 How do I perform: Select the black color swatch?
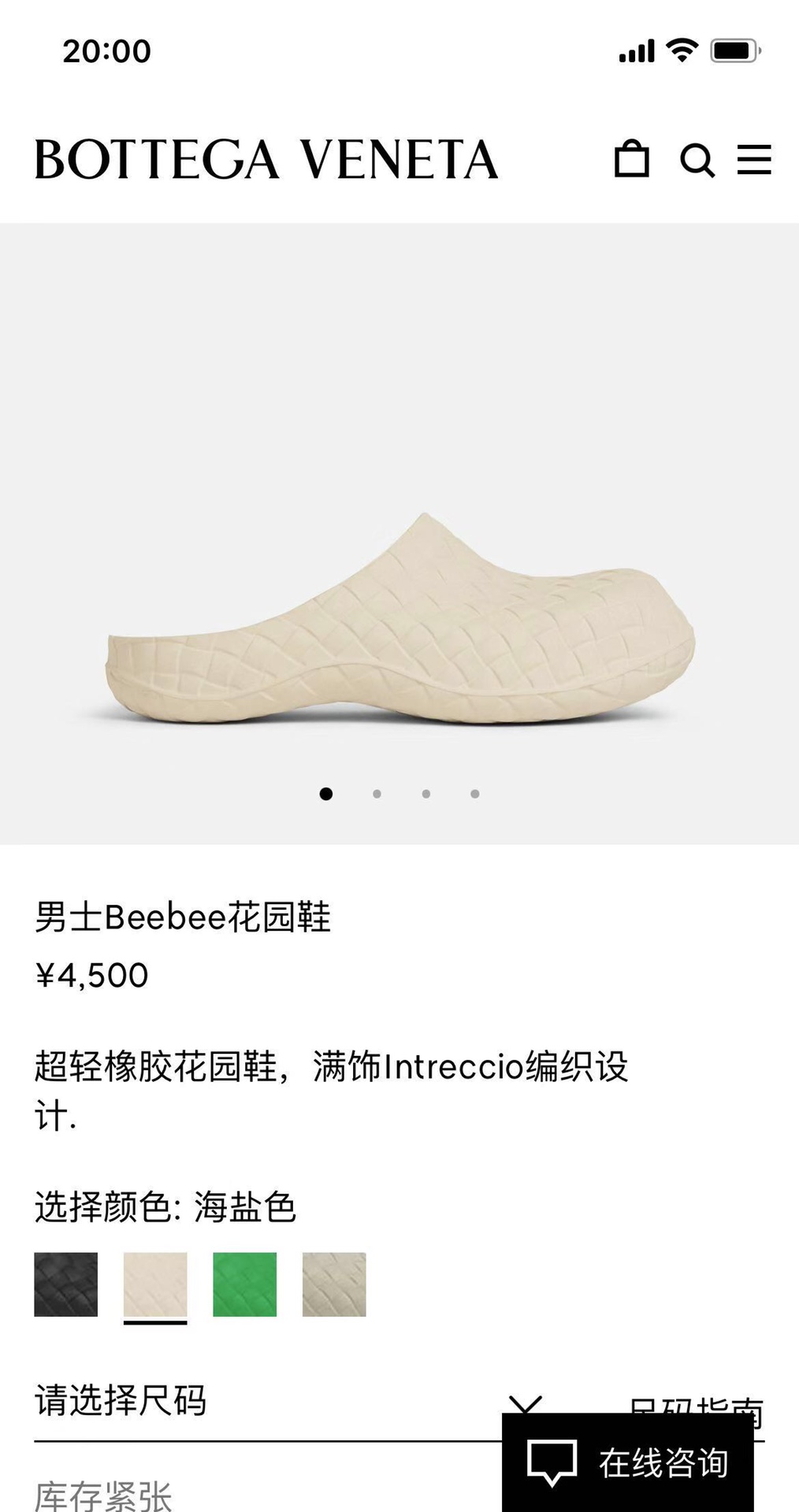66,1284
